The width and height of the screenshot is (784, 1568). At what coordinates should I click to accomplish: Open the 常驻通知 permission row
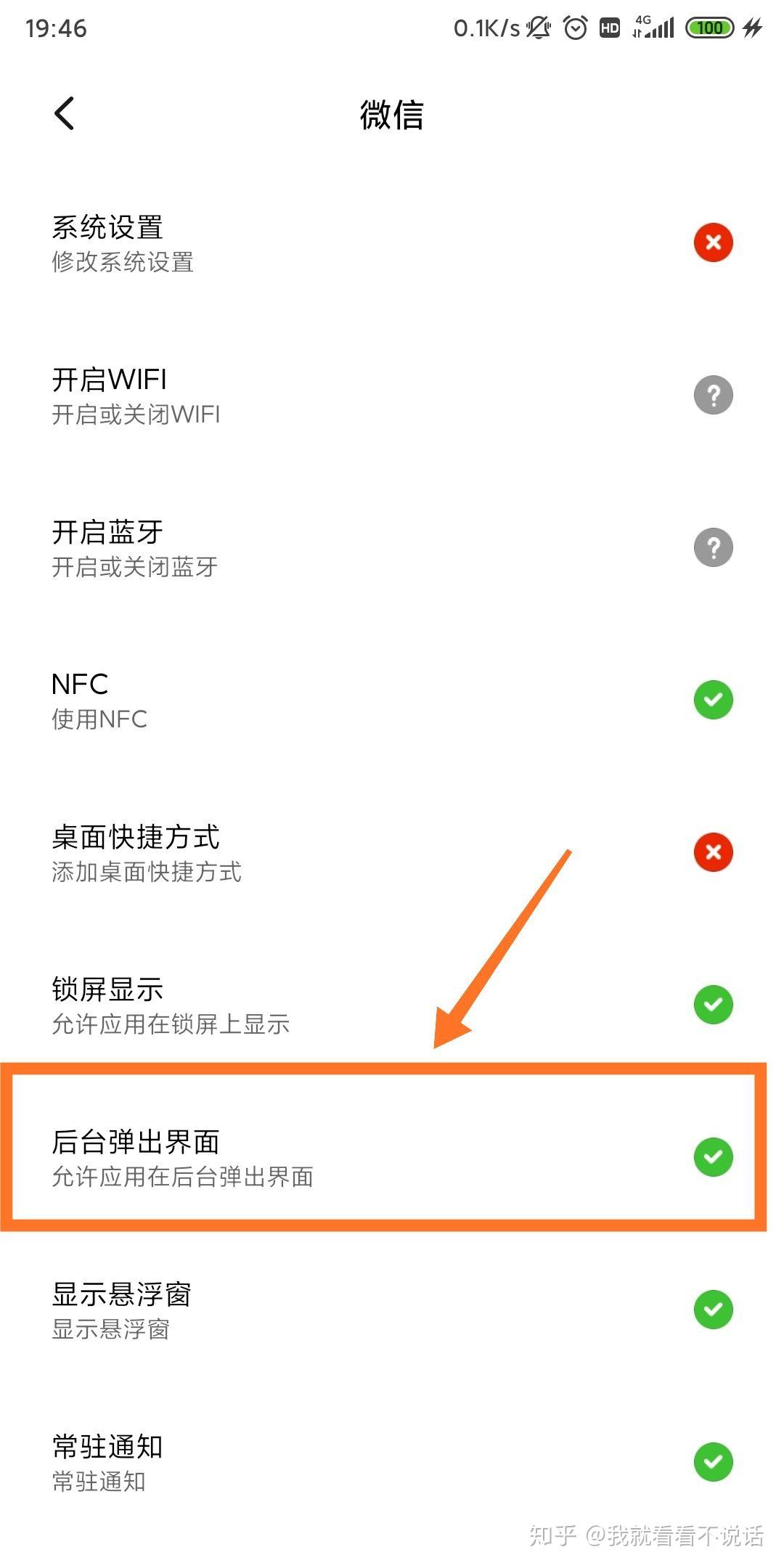pyautogui.click(x=392, y=1463)
